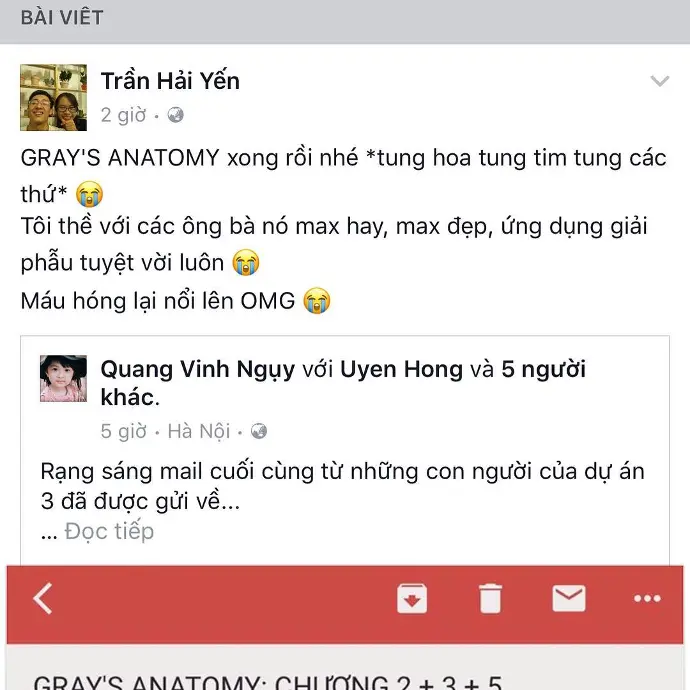View Uyen Hong's profile

(x=402, y=370)
